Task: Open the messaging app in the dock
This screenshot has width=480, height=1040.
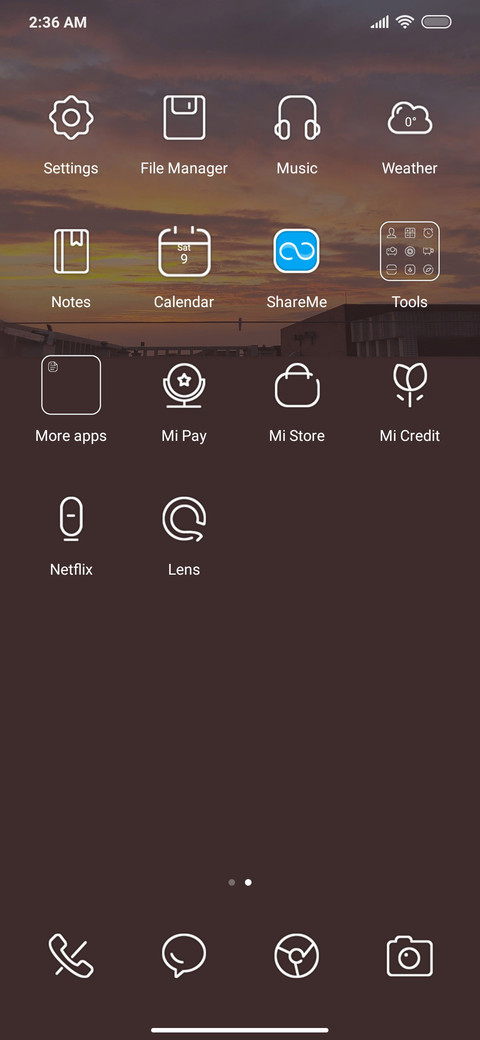Action: tap(184, 956)
